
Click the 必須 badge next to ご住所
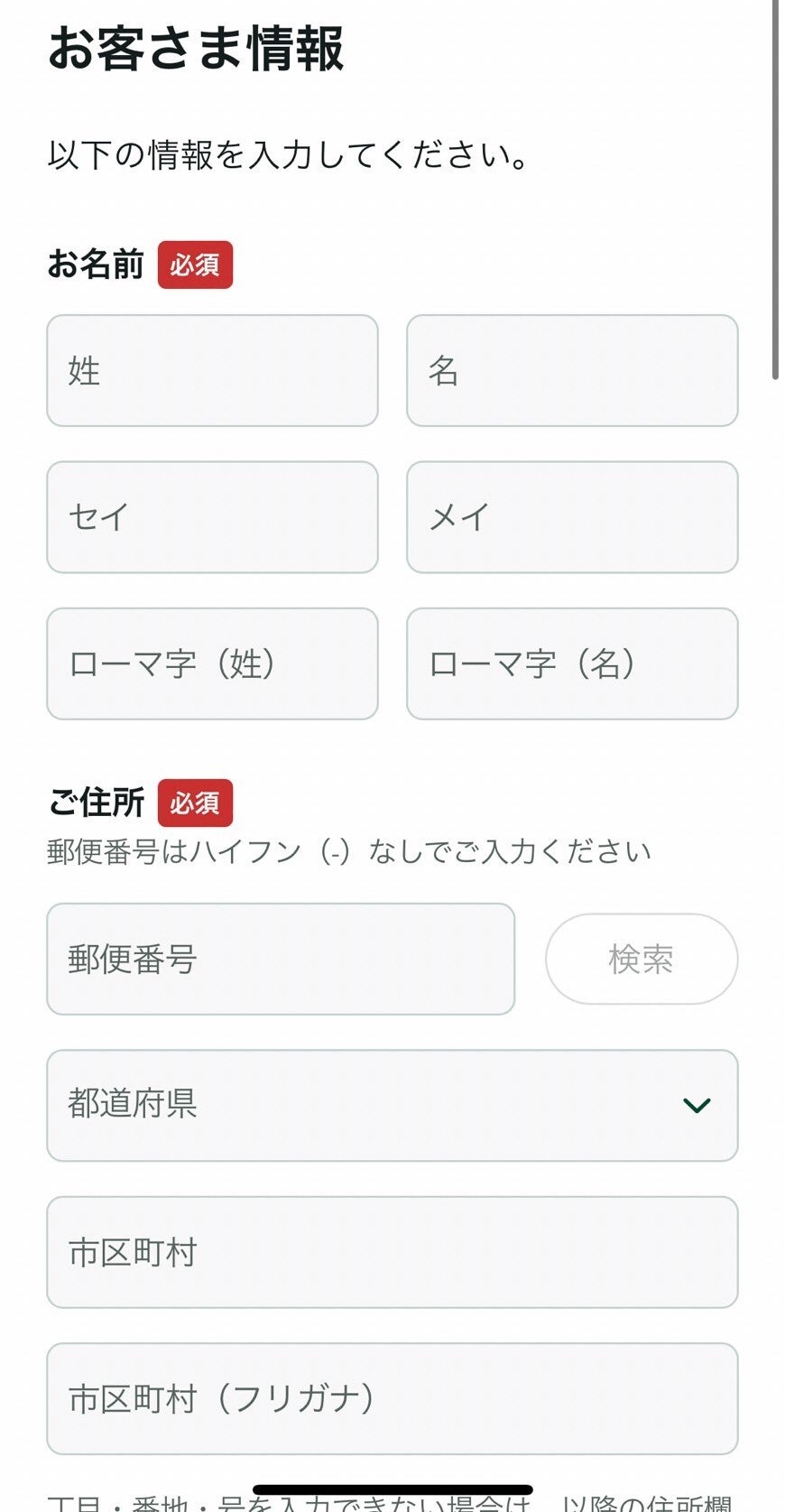195,802
